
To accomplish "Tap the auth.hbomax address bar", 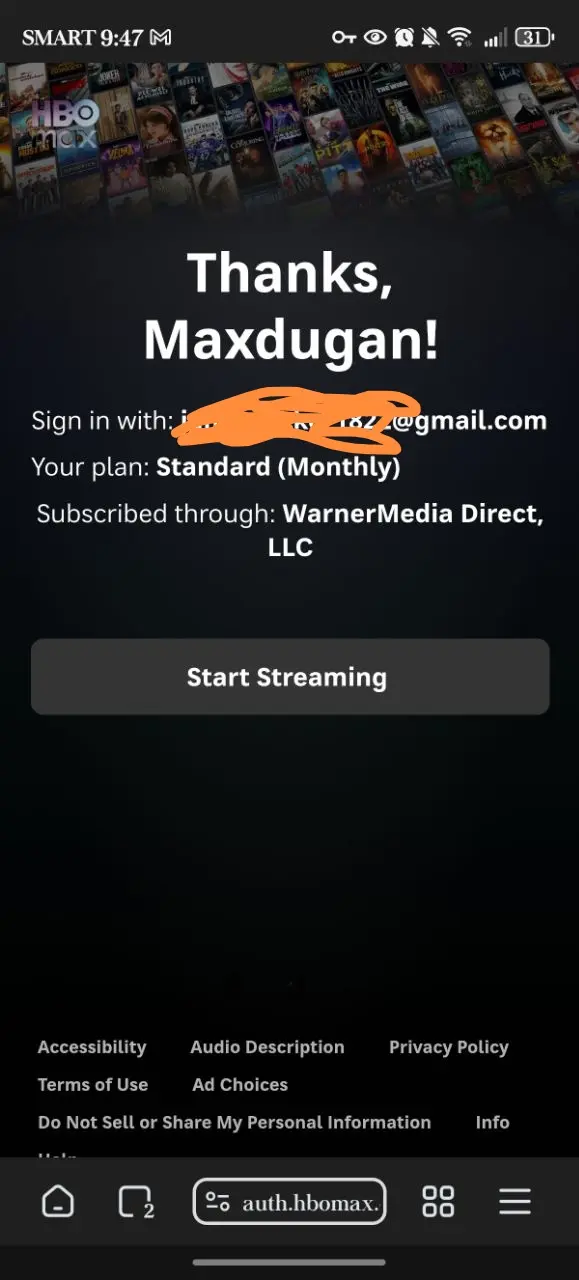I will coord(290,1201).
